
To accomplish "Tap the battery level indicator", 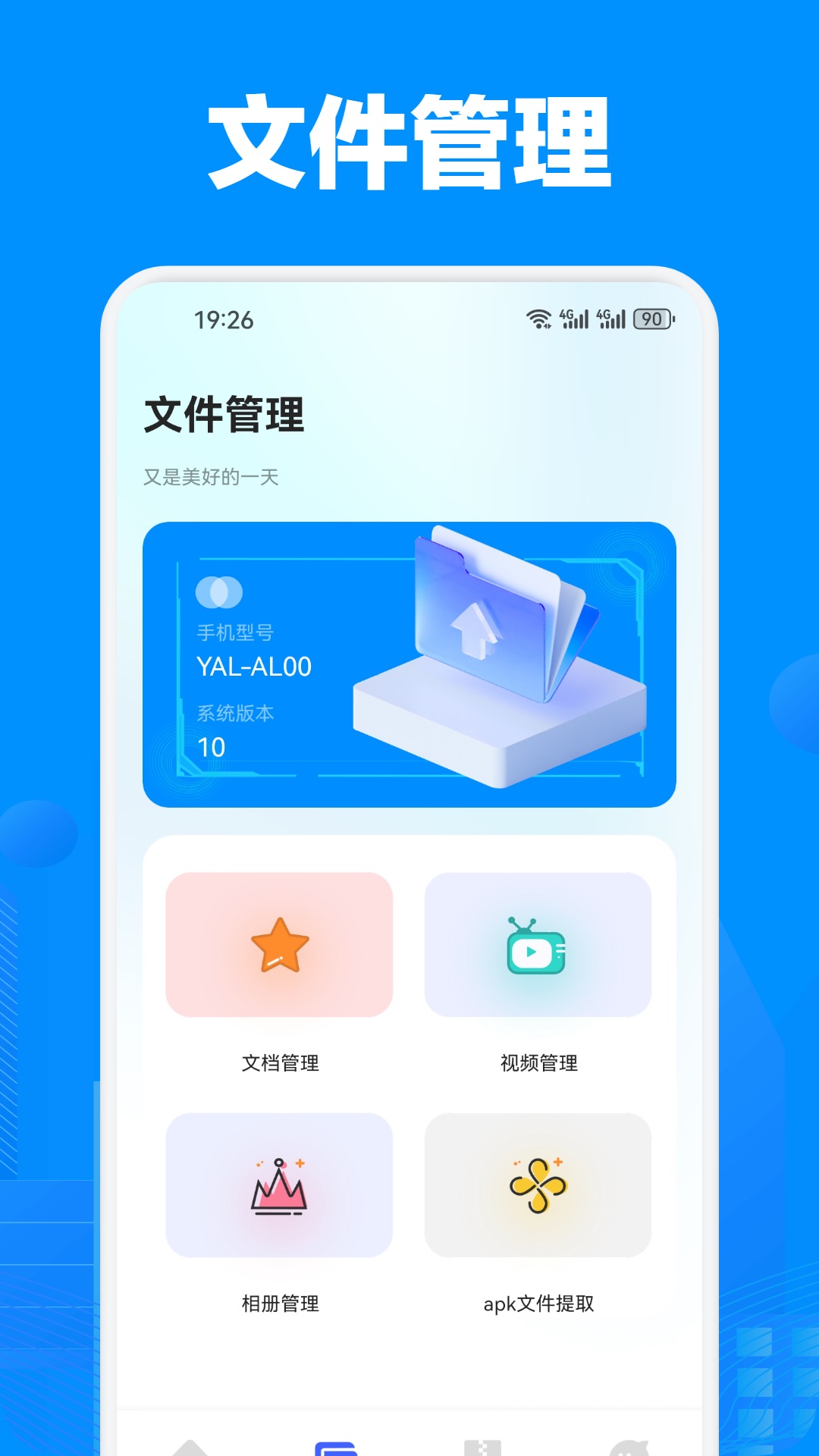I will [651, 318].
